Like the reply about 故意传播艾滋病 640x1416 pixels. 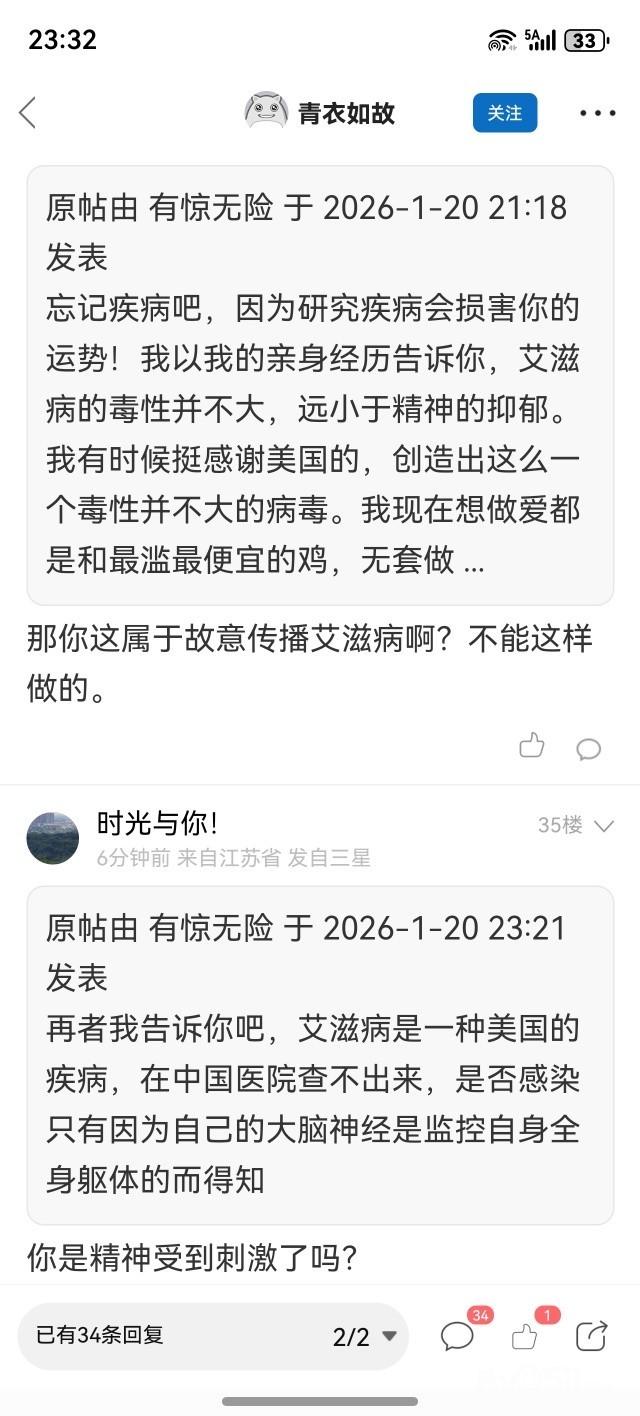[532, 745]
